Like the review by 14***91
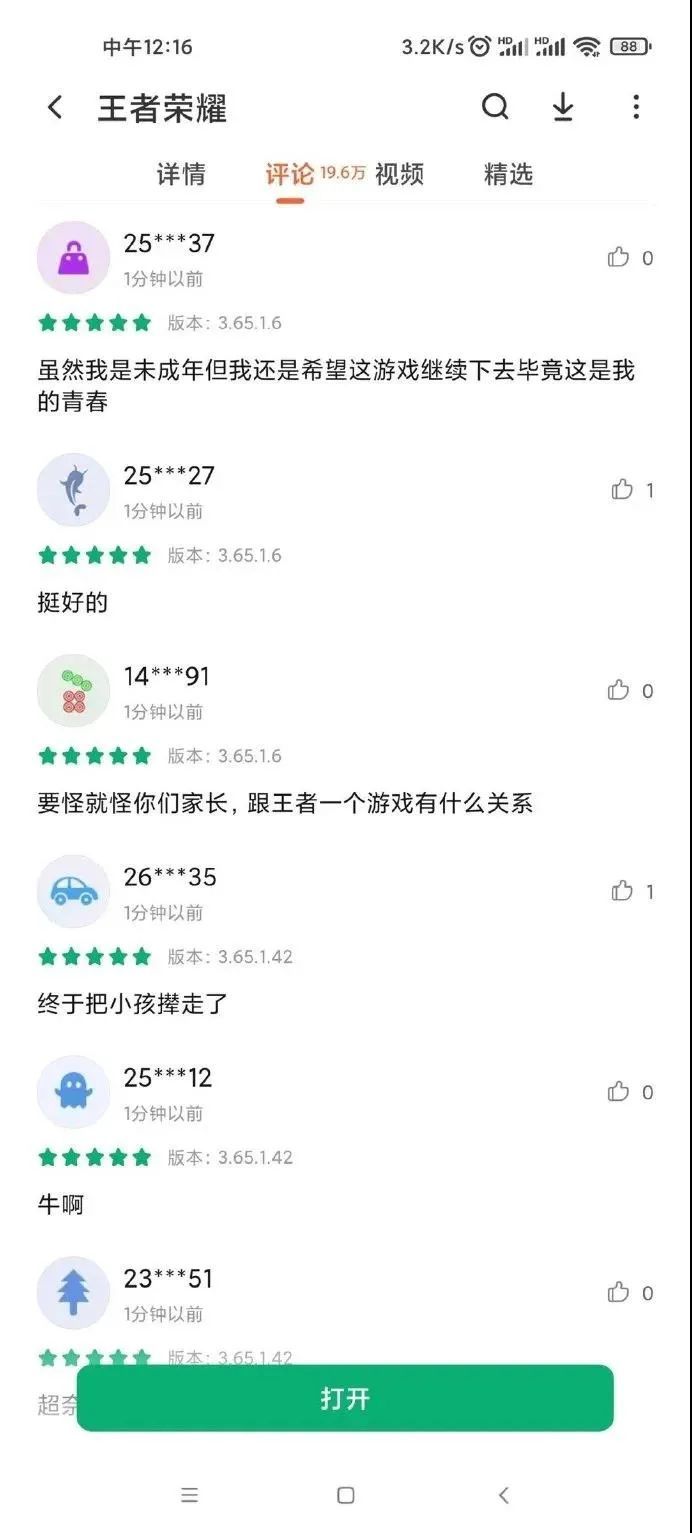Image resolution: width=692 pixels, height=1533 pixels. point(619,691)
